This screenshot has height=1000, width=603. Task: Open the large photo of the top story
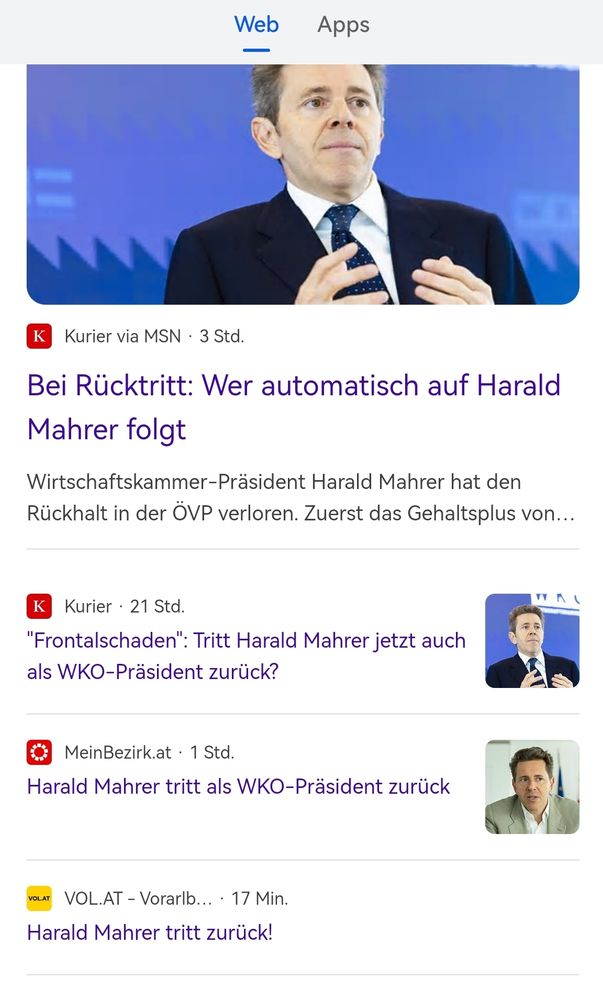click(x=302, y=185)
